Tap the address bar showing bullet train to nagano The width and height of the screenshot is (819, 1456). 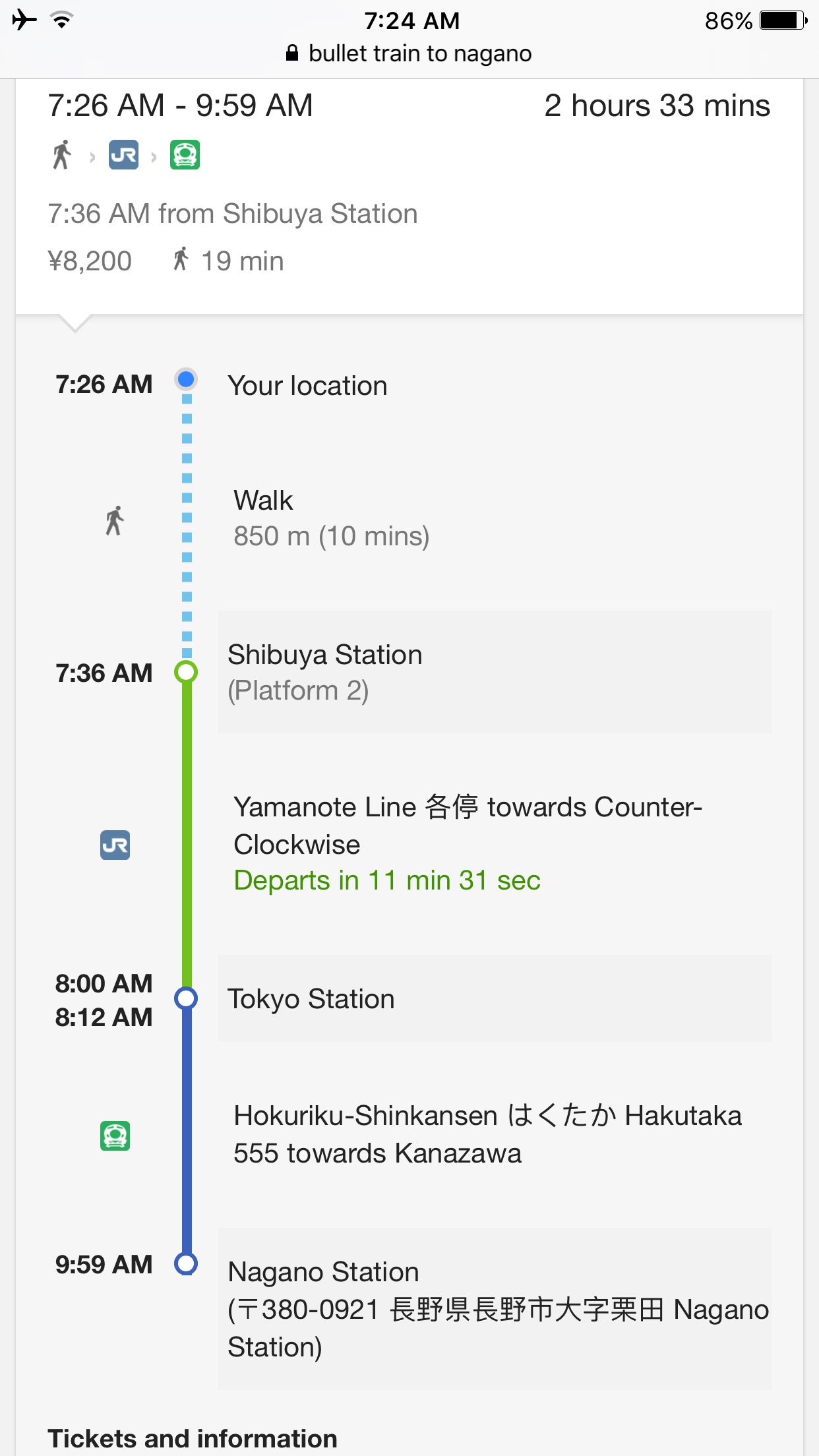(x=409, y=53)
